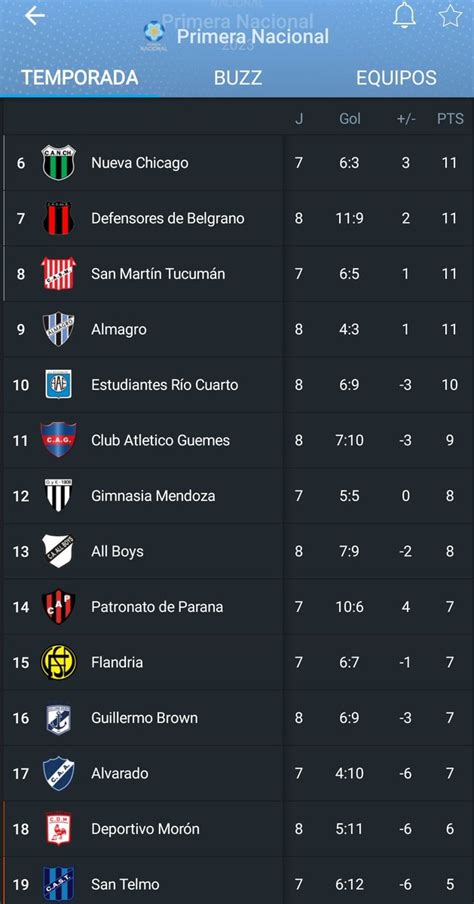The image size is (474, 904).
Task: Open the Flandria team row
Action: coord(237,662)
